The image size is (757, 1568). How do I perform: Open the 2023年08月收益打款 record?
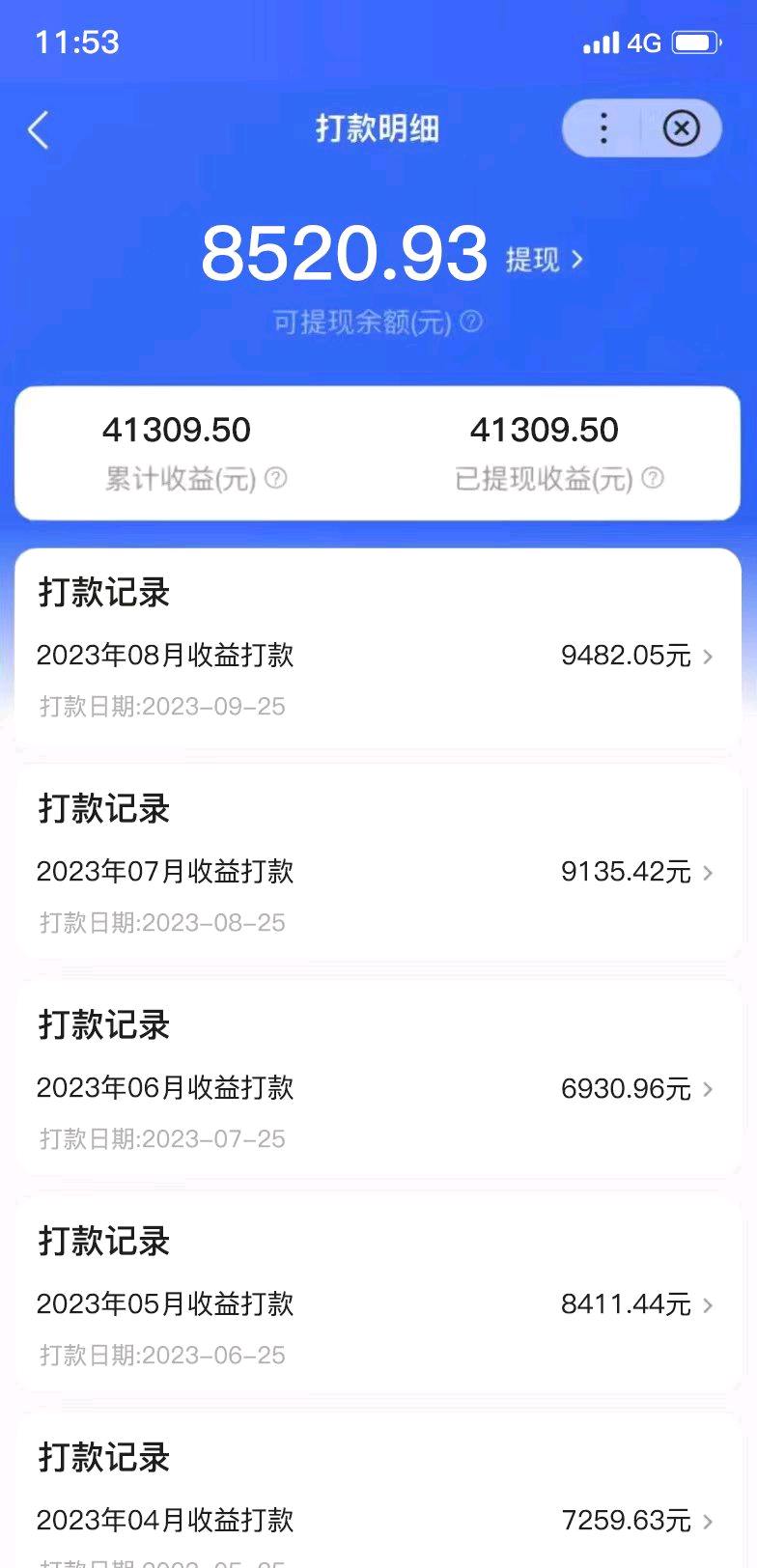point(377,656)
